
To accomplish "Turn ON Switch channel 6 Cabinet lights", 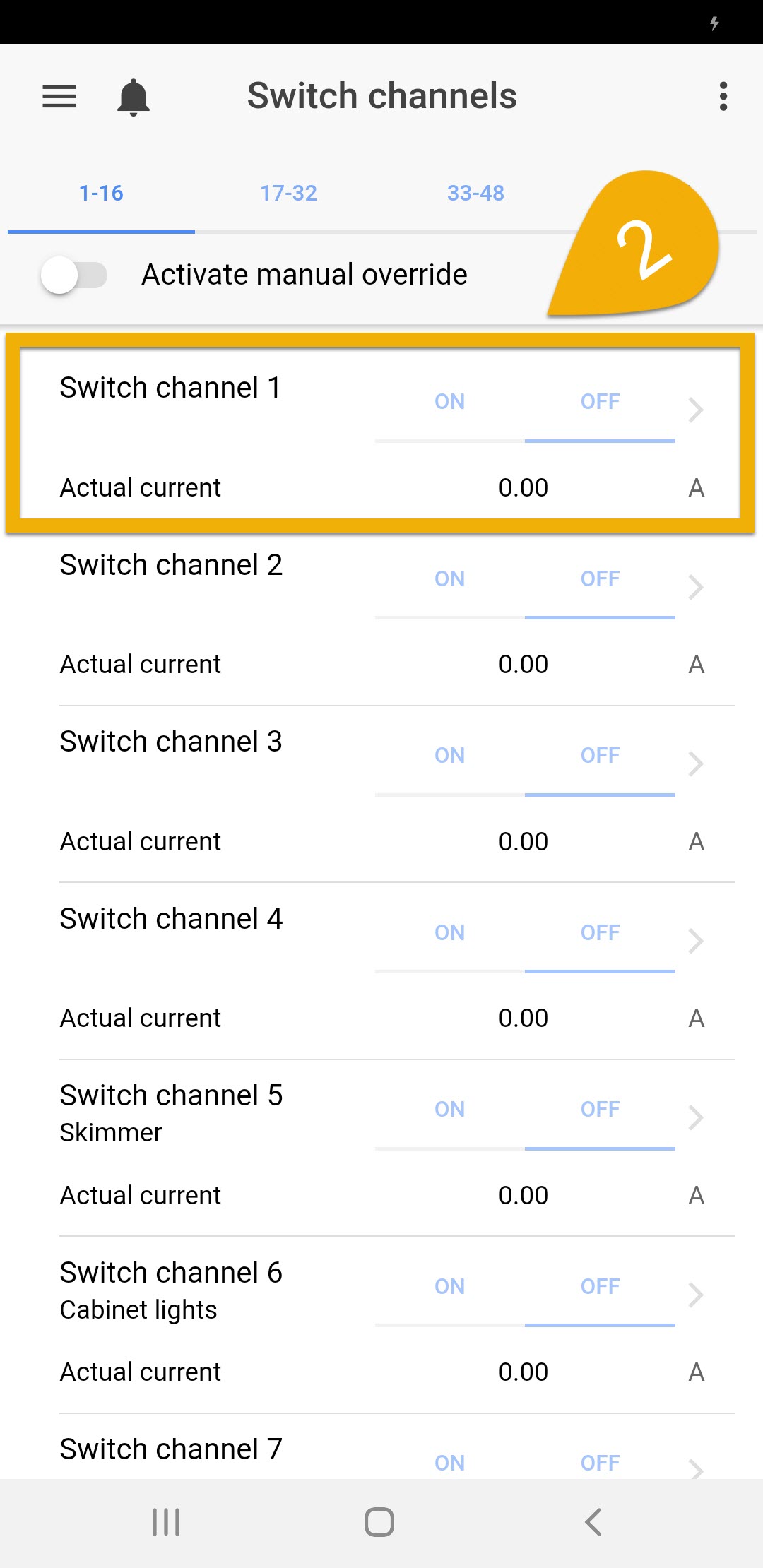I will 449,1287.
